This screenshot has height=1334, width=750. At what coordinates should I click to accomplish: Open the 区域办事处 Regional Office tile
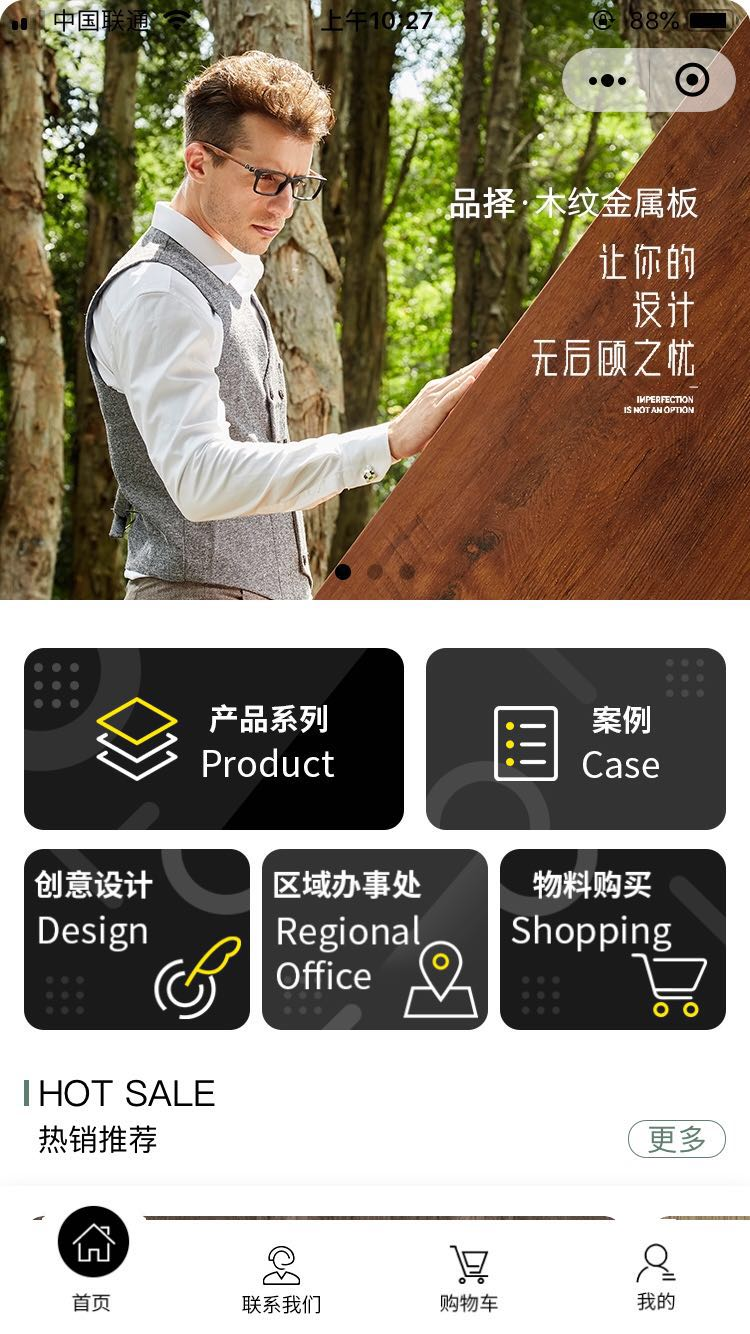(x=375, y=939)
